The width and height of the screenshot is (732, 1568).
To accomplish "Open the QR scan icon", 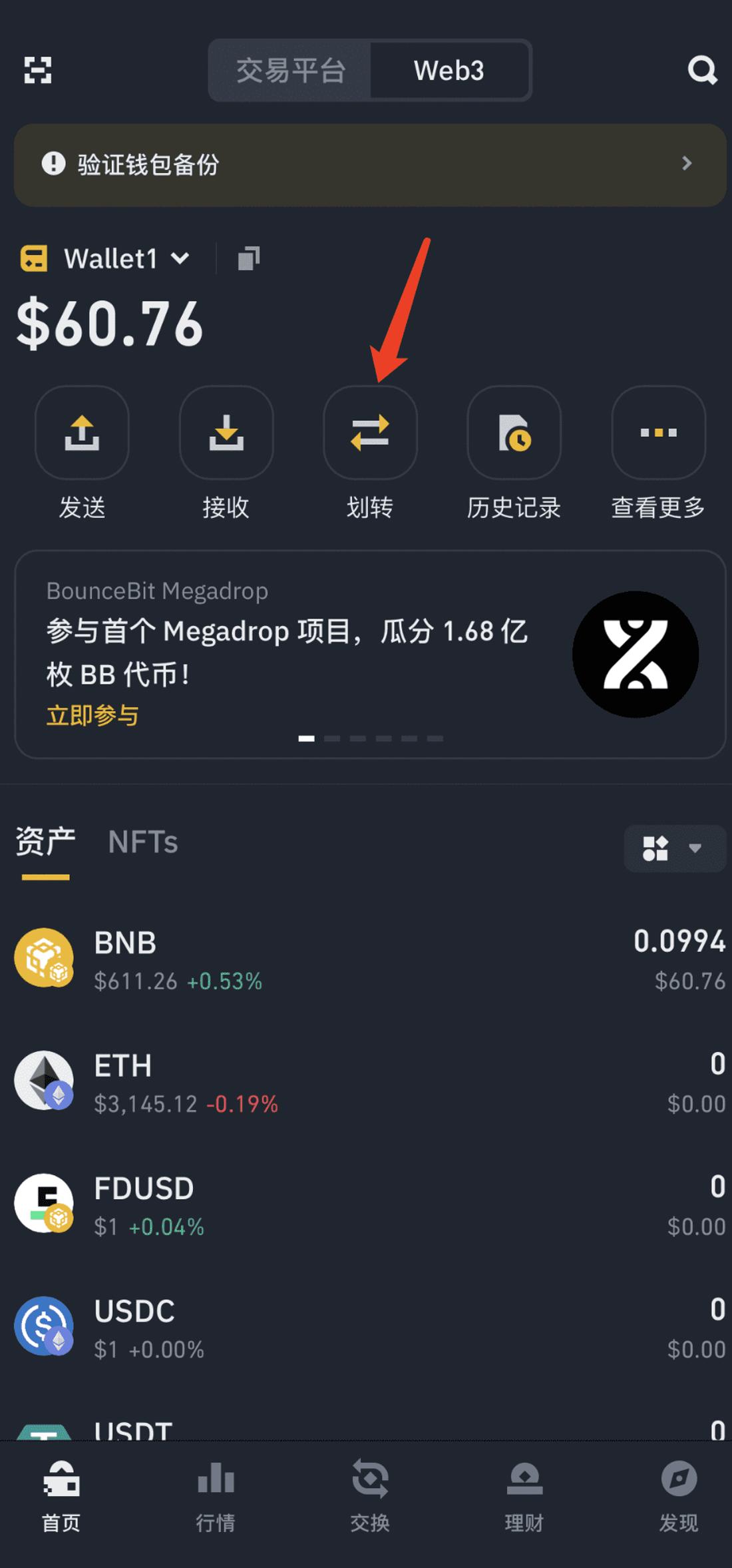I will click(38, 70).
